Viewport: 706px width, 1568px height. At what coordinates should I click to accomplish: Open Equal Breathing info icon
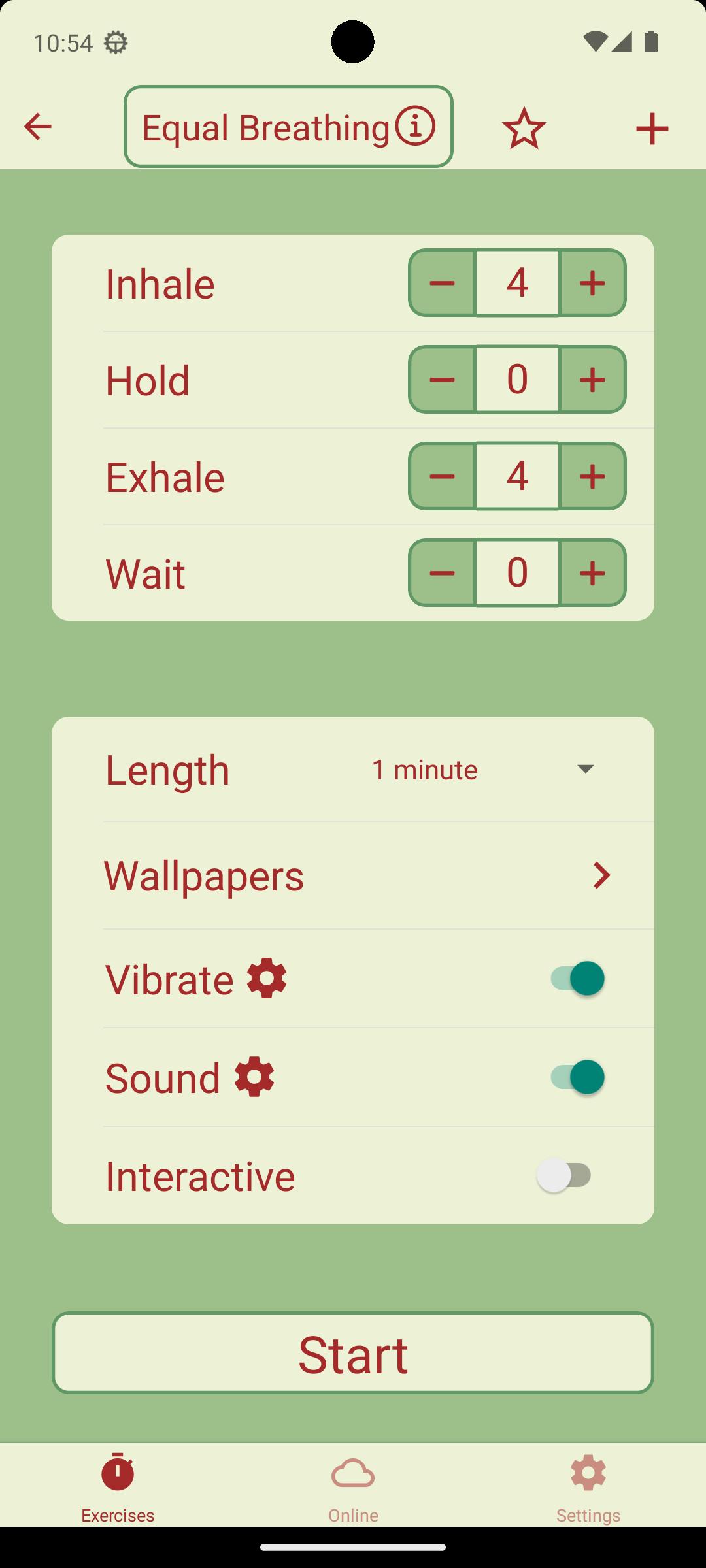coord(414,127)
